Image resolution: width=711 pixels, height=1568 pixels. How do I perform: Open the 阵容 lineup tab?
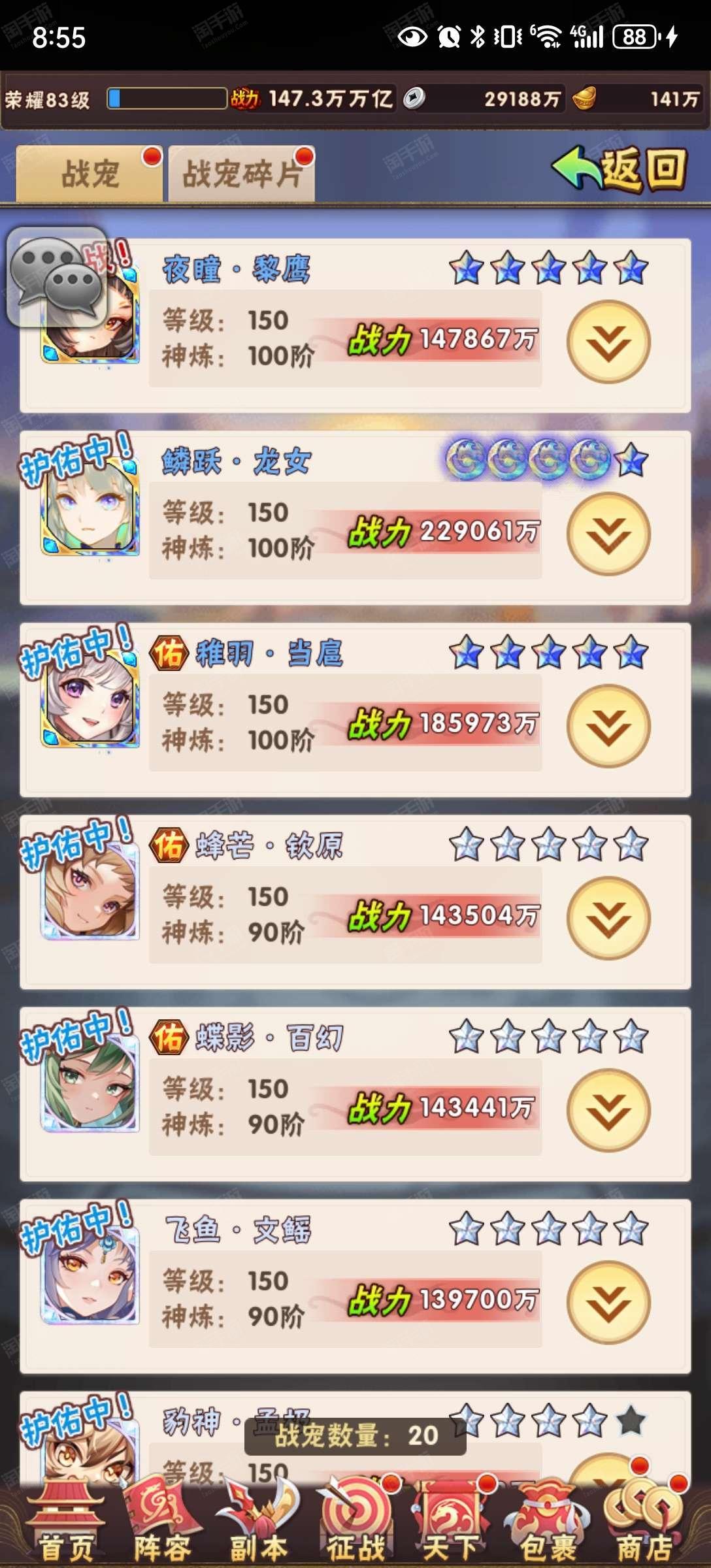pyautogui.click(x=162, y=1521)
